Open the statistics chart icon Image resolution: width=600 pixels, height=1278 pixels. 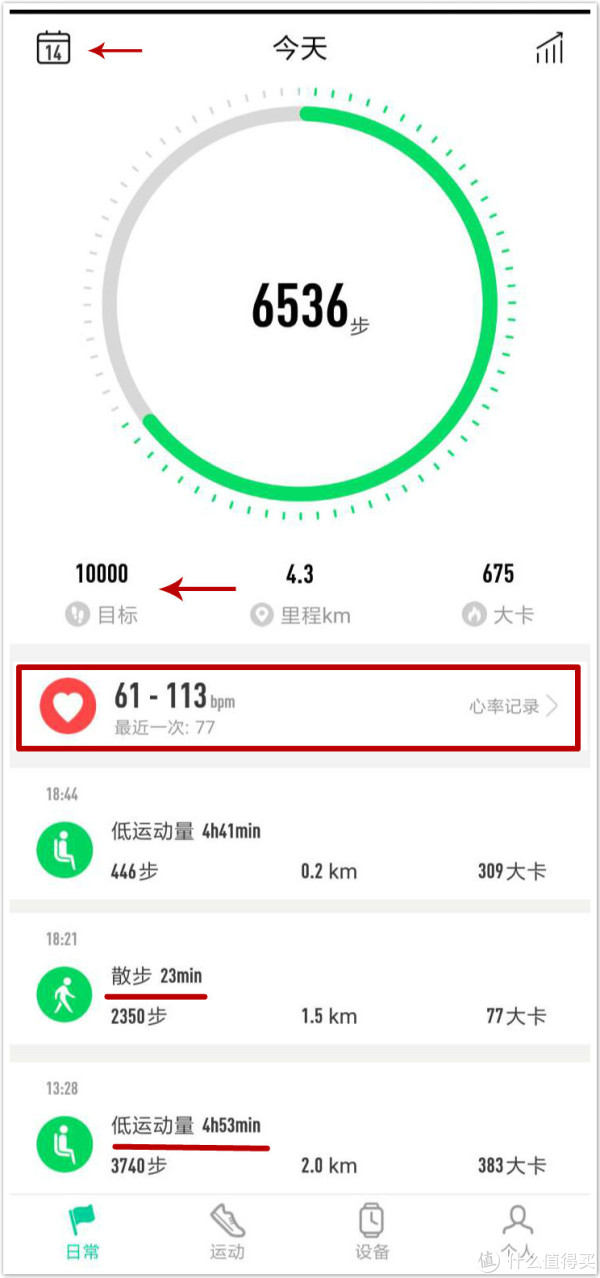(x=549, y=48)
